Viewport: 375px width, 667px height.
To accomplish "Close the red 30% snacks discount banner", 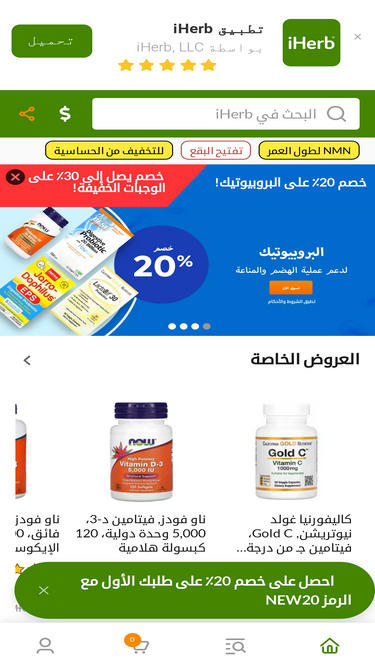I will click(x=15, y=177).
